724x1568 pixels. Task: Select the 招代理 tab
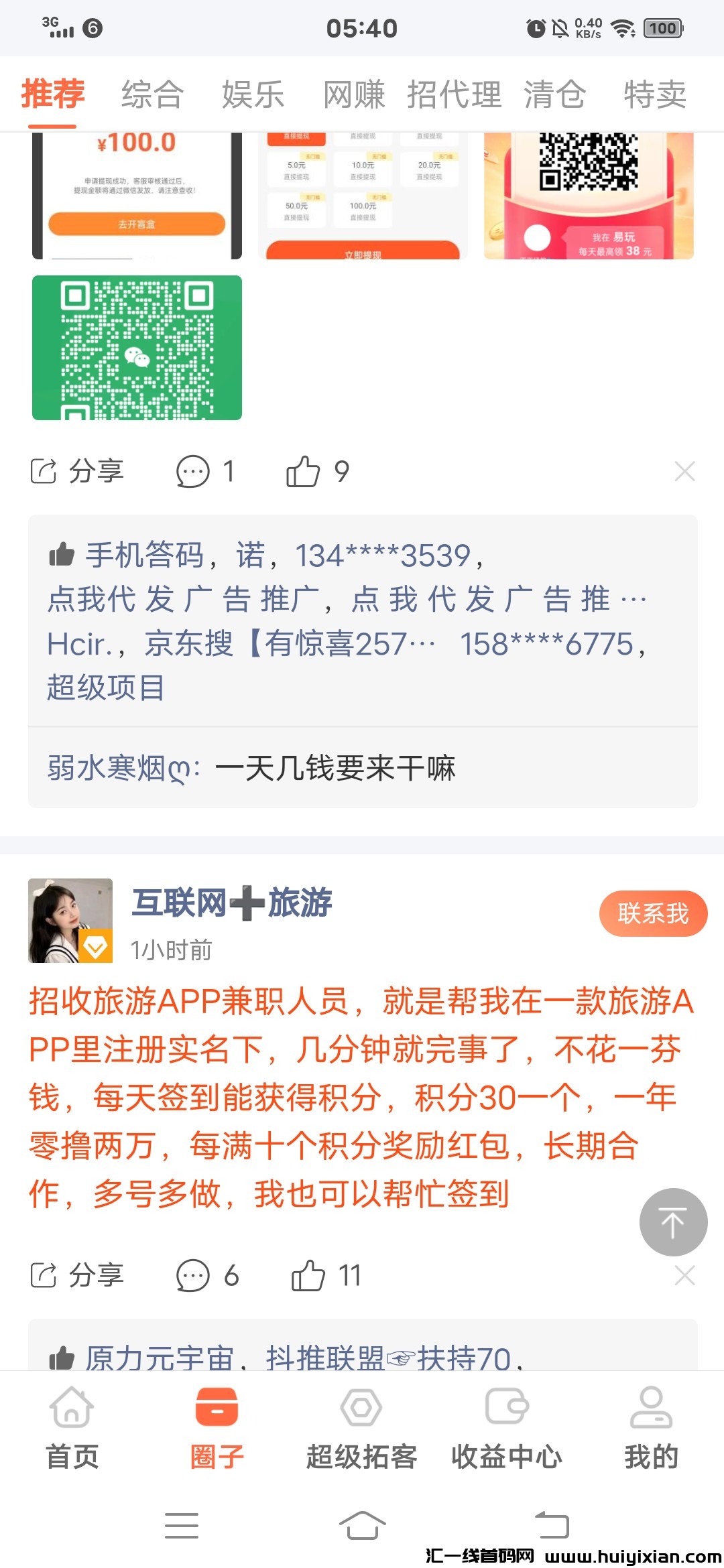click(x=455, y=94)
